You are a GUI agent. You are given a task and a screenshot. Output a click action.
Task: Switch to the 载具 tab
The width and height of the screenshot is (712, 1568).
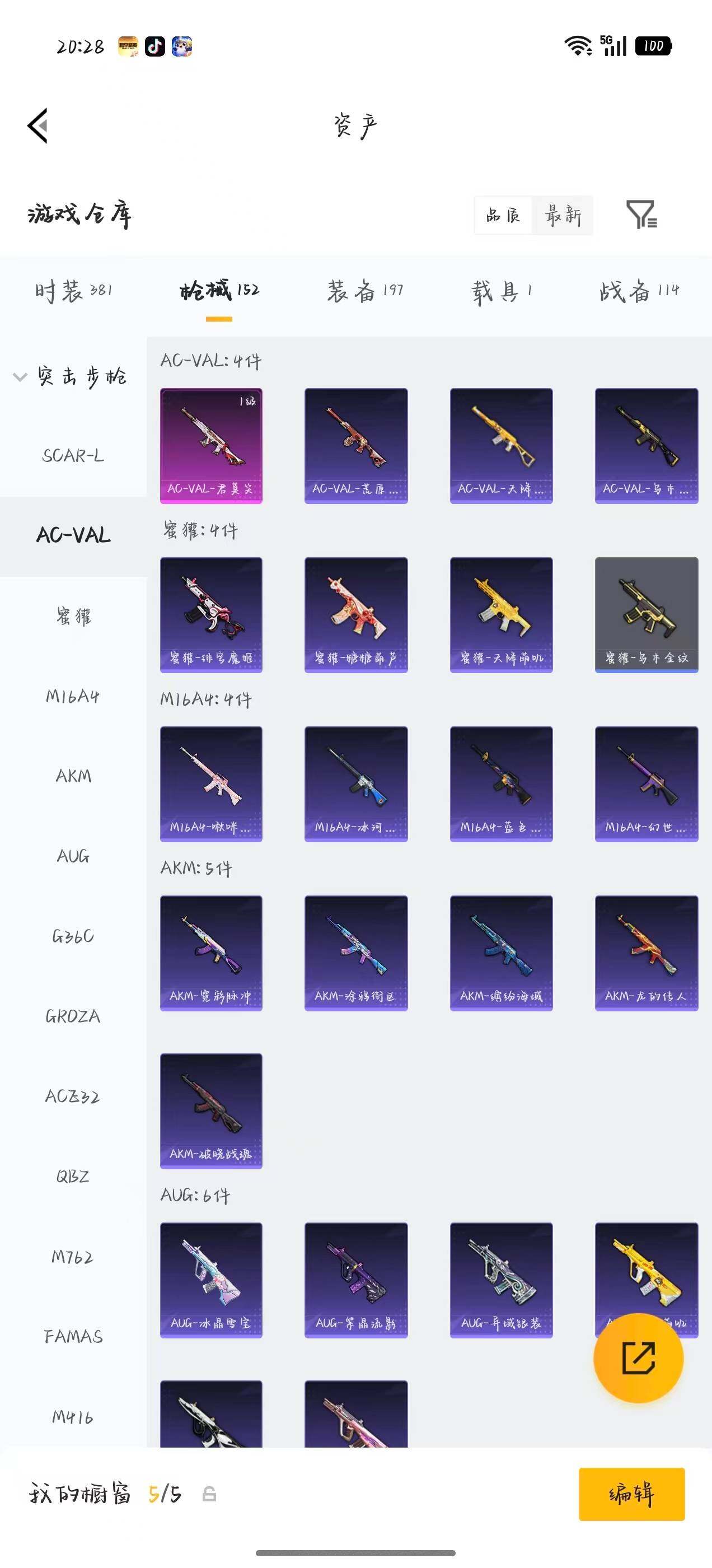501,291
